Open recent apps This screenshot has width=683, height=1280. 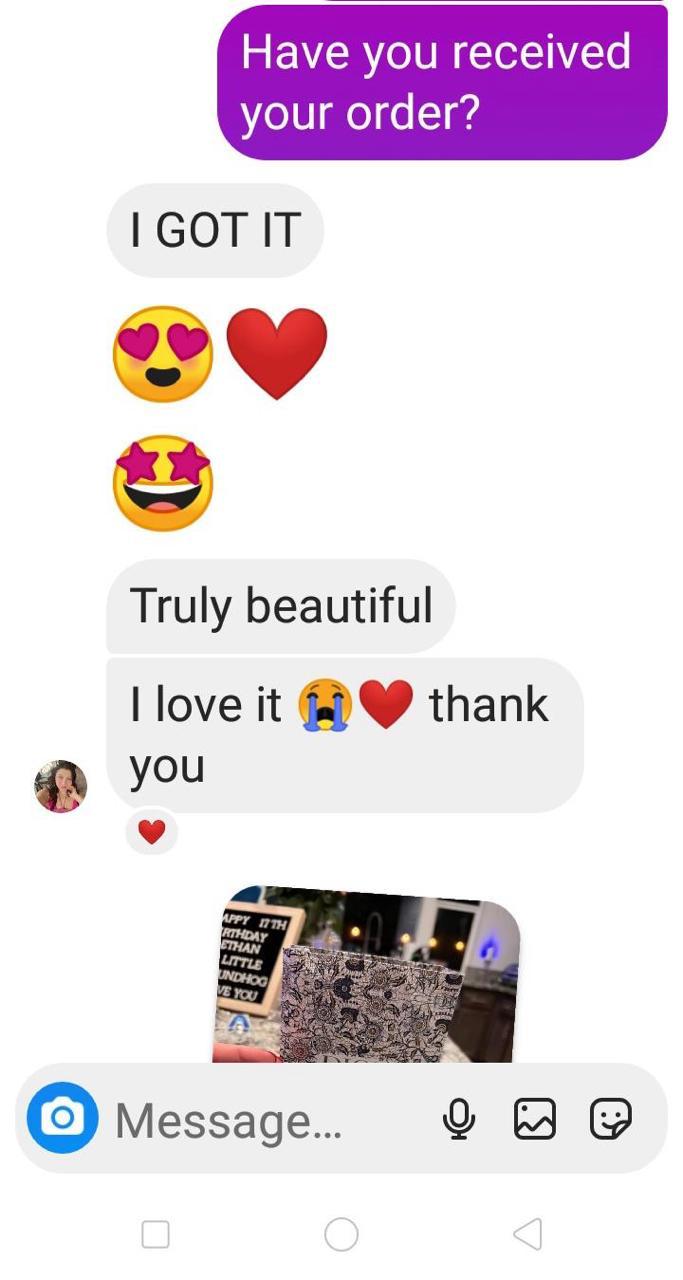pos(155,1234)
